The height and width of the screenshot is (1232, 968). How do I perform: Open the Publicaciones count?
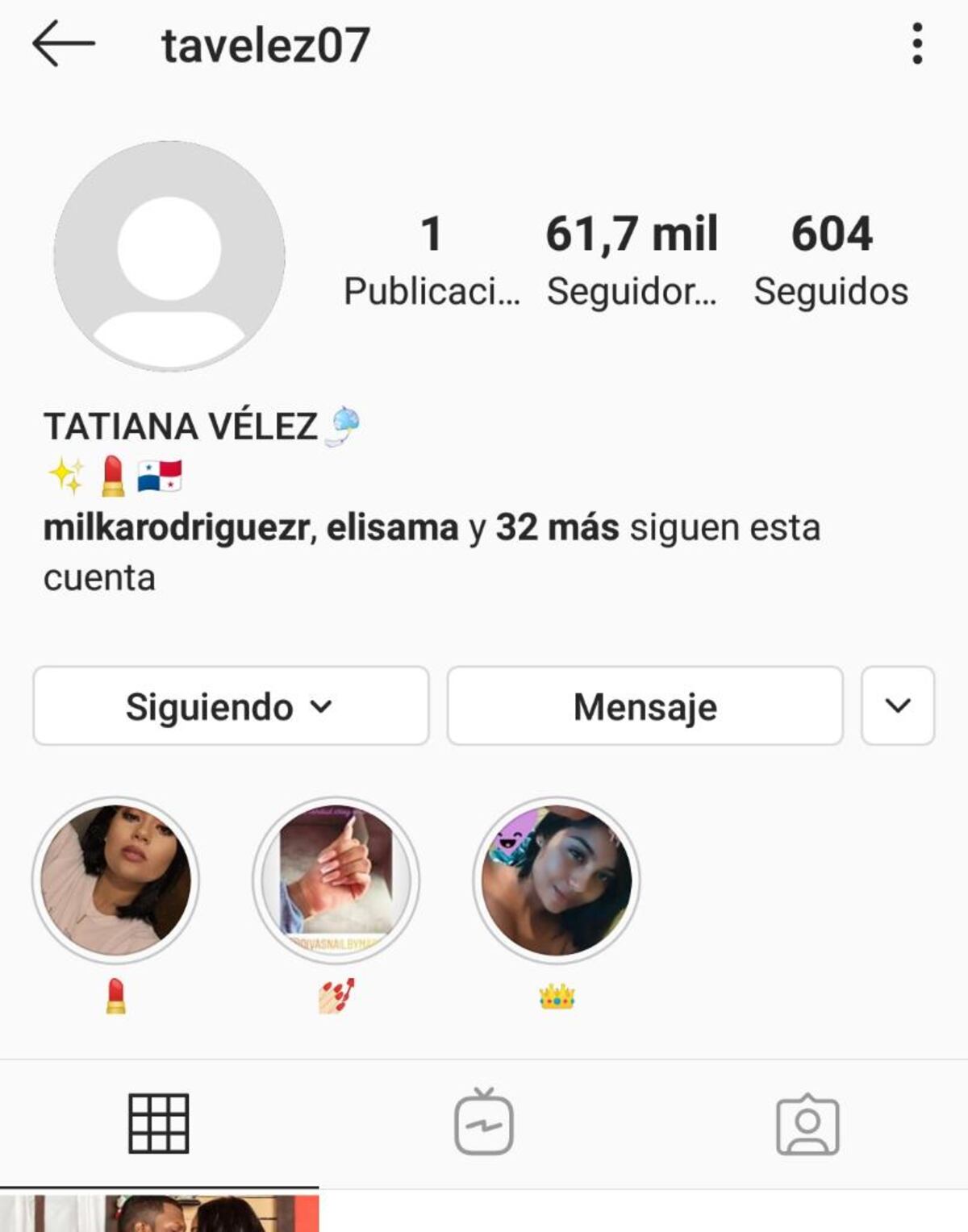(x=433, y=258)
